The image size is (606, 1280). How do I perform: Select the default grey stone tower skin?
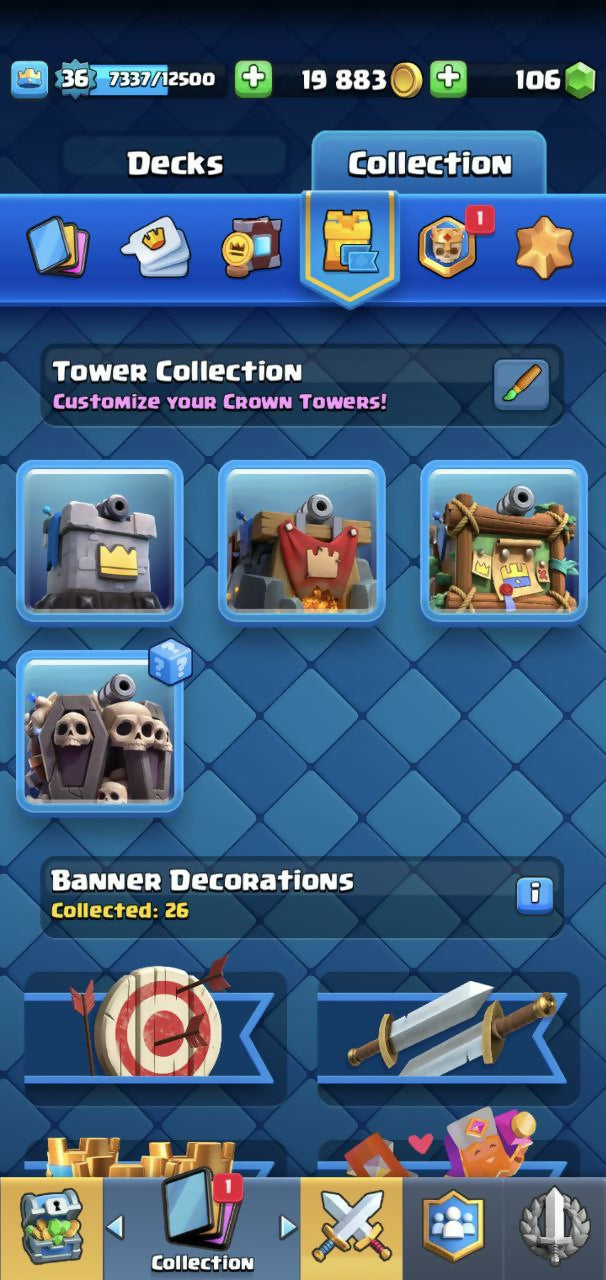click(x=100, y=541)
